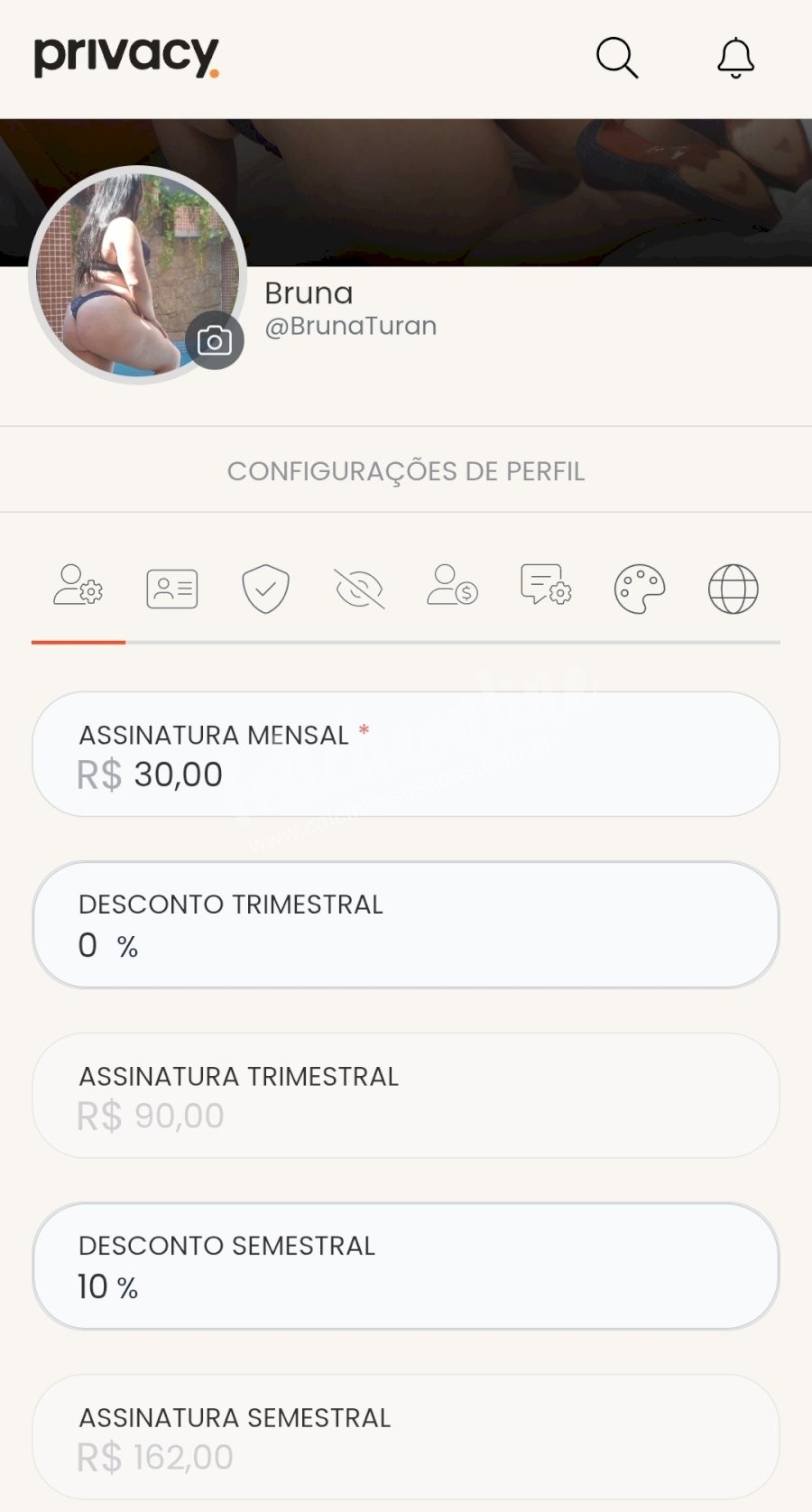Viewport: 812px width, 1512px height.
Task: Select the account settings gear tab
Action: [x=78, y=588]
